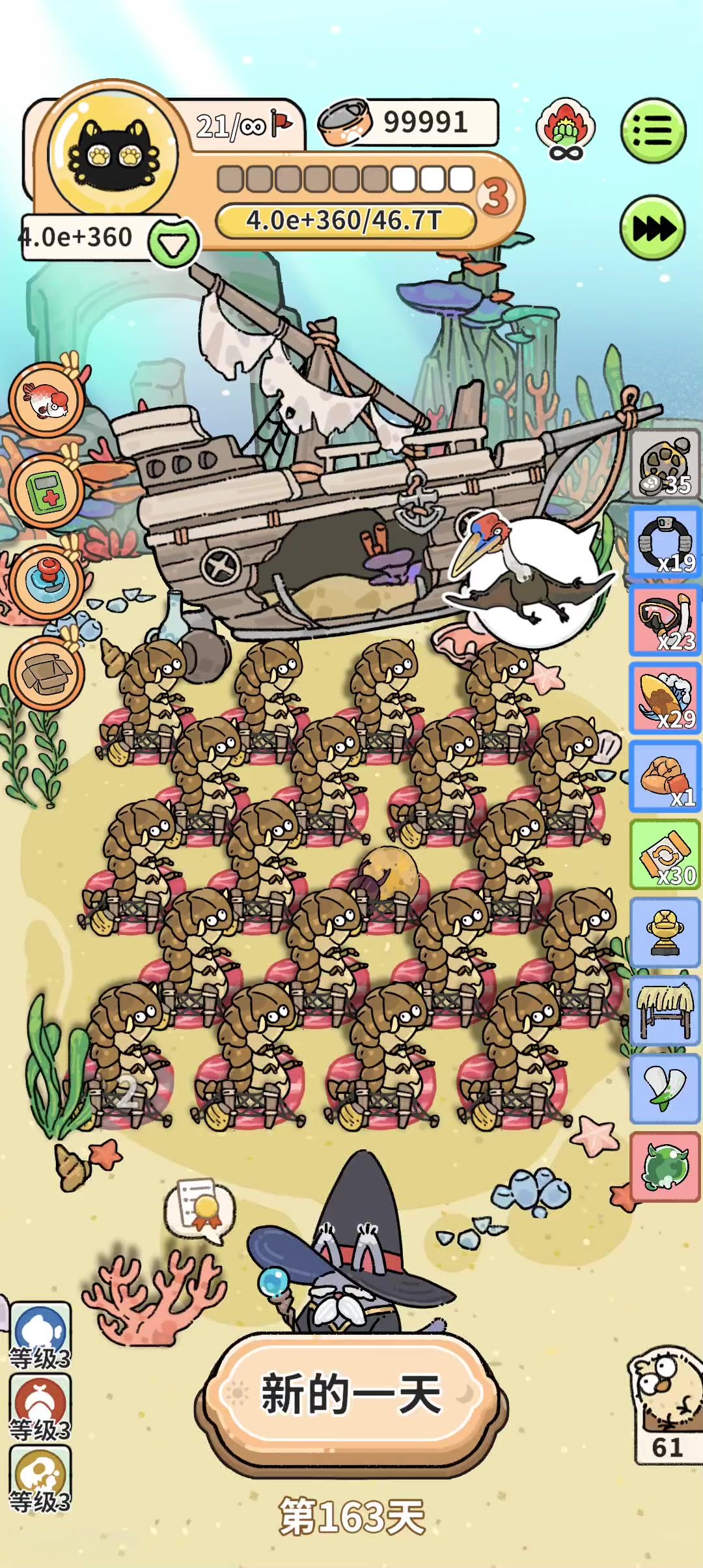Select the straw hut item
Image resolution: width=703 pixels, height=1568 pixels.
pyautogui.click(x=665, y=1011)
